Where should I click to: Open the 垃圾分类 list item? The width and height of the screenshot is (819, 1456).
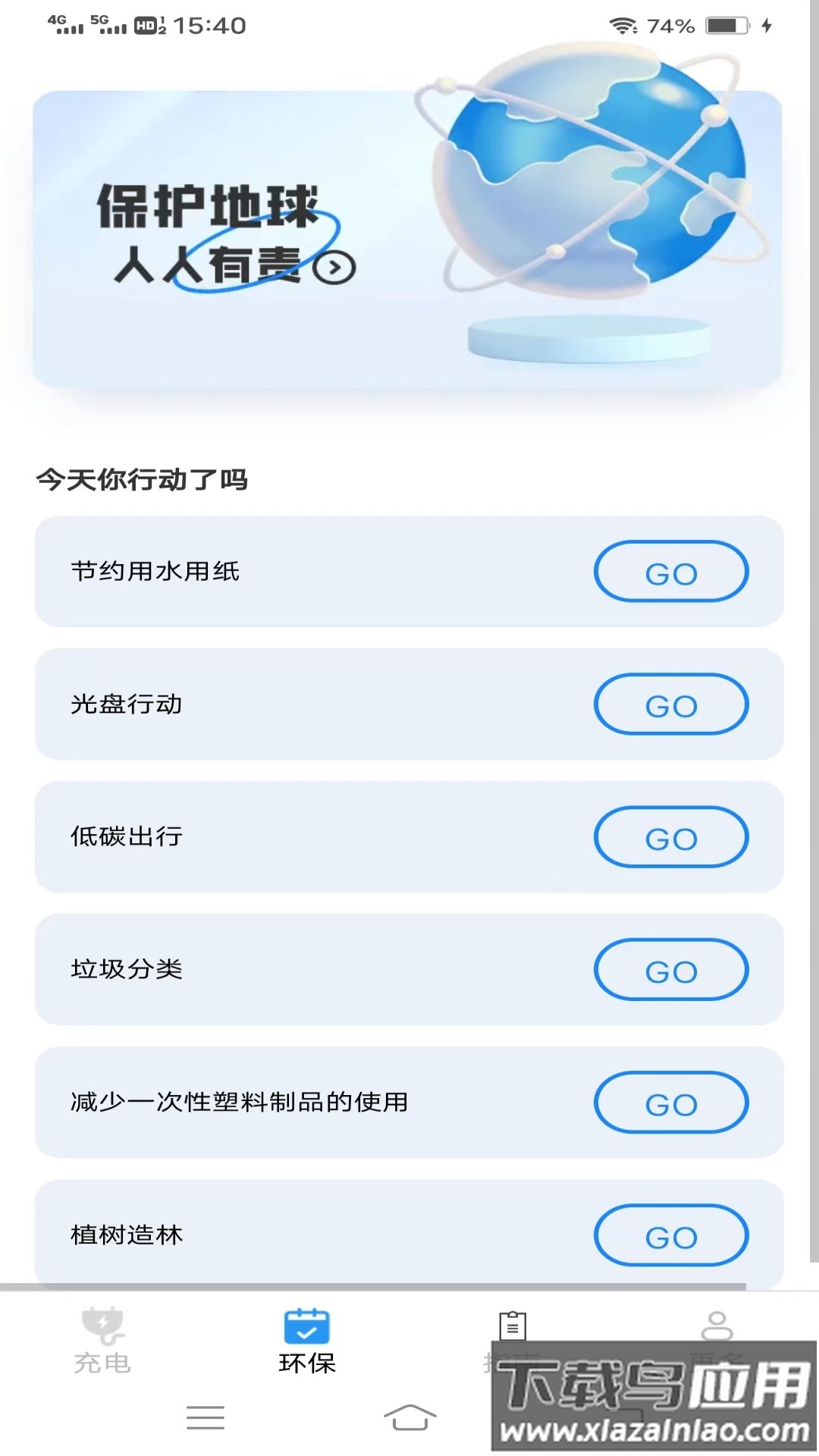[x=303, y=971]
